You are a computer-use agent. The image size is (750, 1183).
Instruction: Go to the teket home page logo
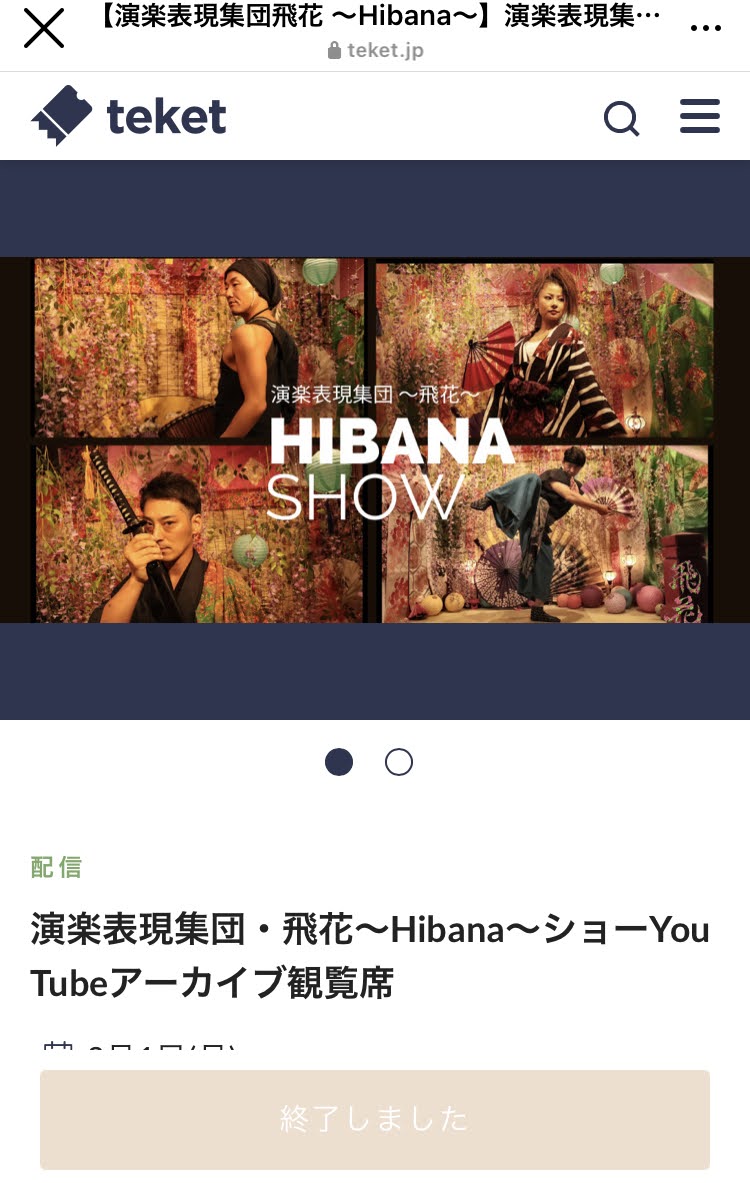pos(130,116)
